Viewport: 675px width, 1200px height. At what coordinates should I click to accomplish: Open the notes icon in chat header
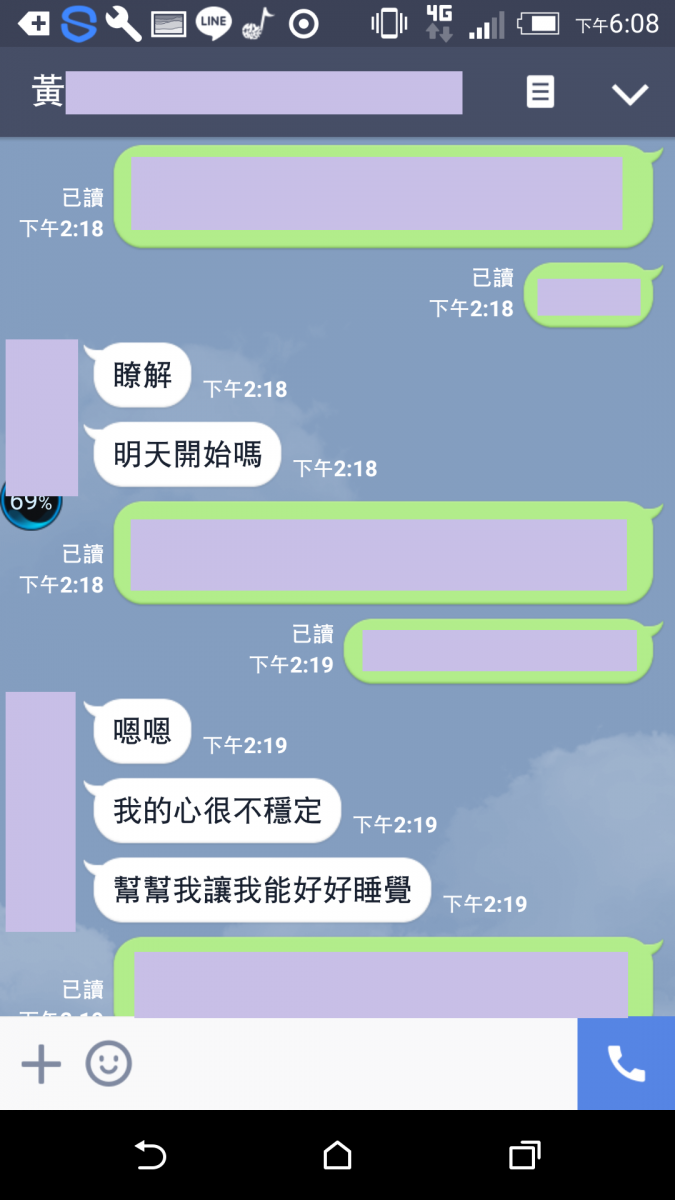(540, 93)
